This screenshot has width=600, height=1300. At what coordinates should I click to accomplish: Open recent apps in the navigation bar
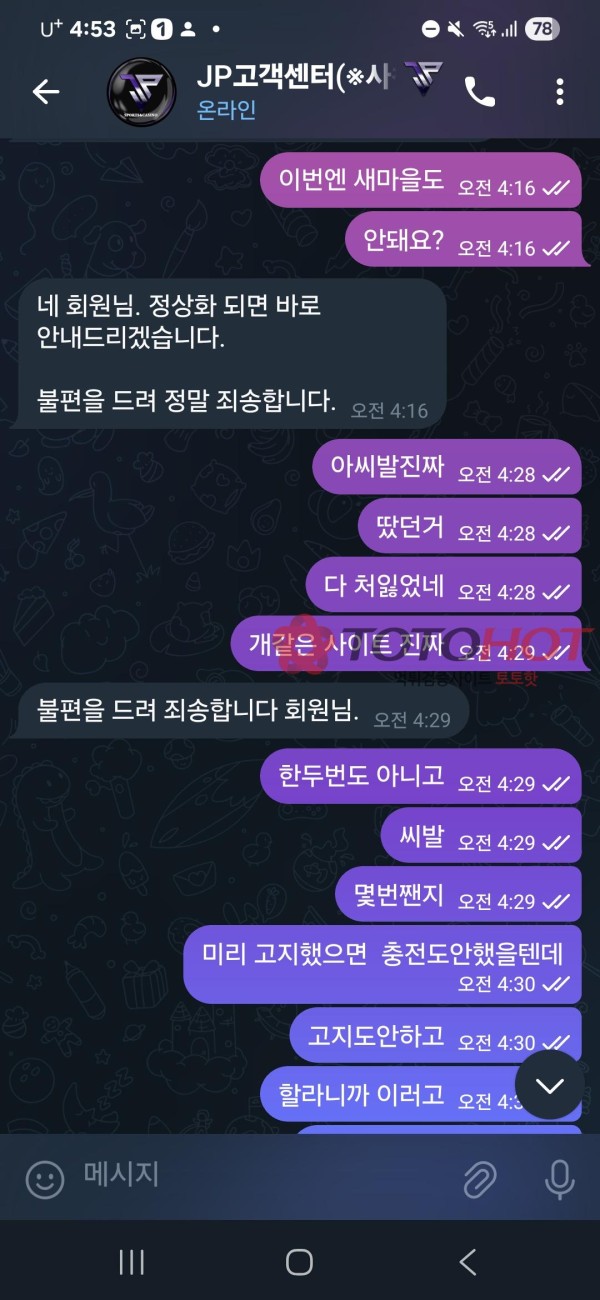[x=132, y=1262]
